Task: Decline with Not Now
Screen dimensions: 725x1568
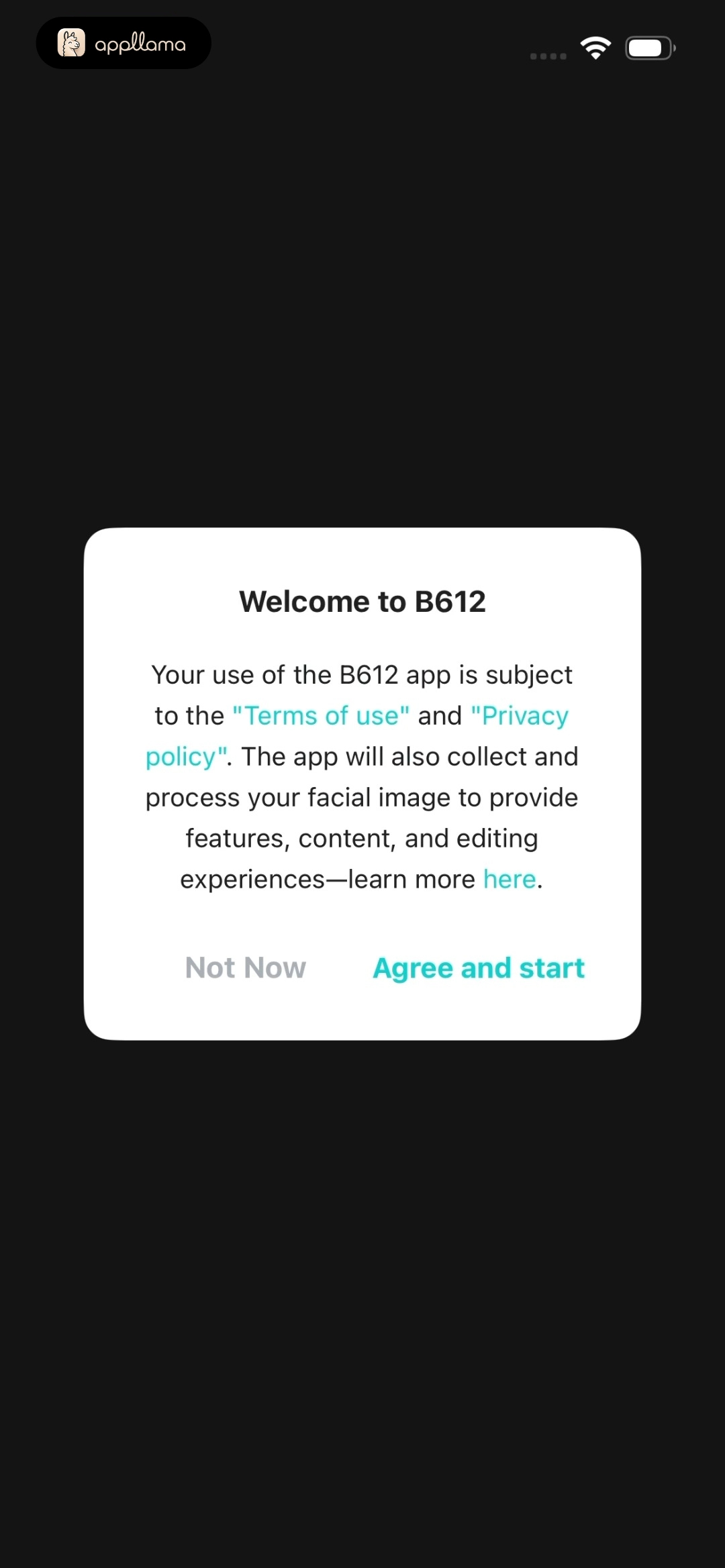Action: pos(246,968)
